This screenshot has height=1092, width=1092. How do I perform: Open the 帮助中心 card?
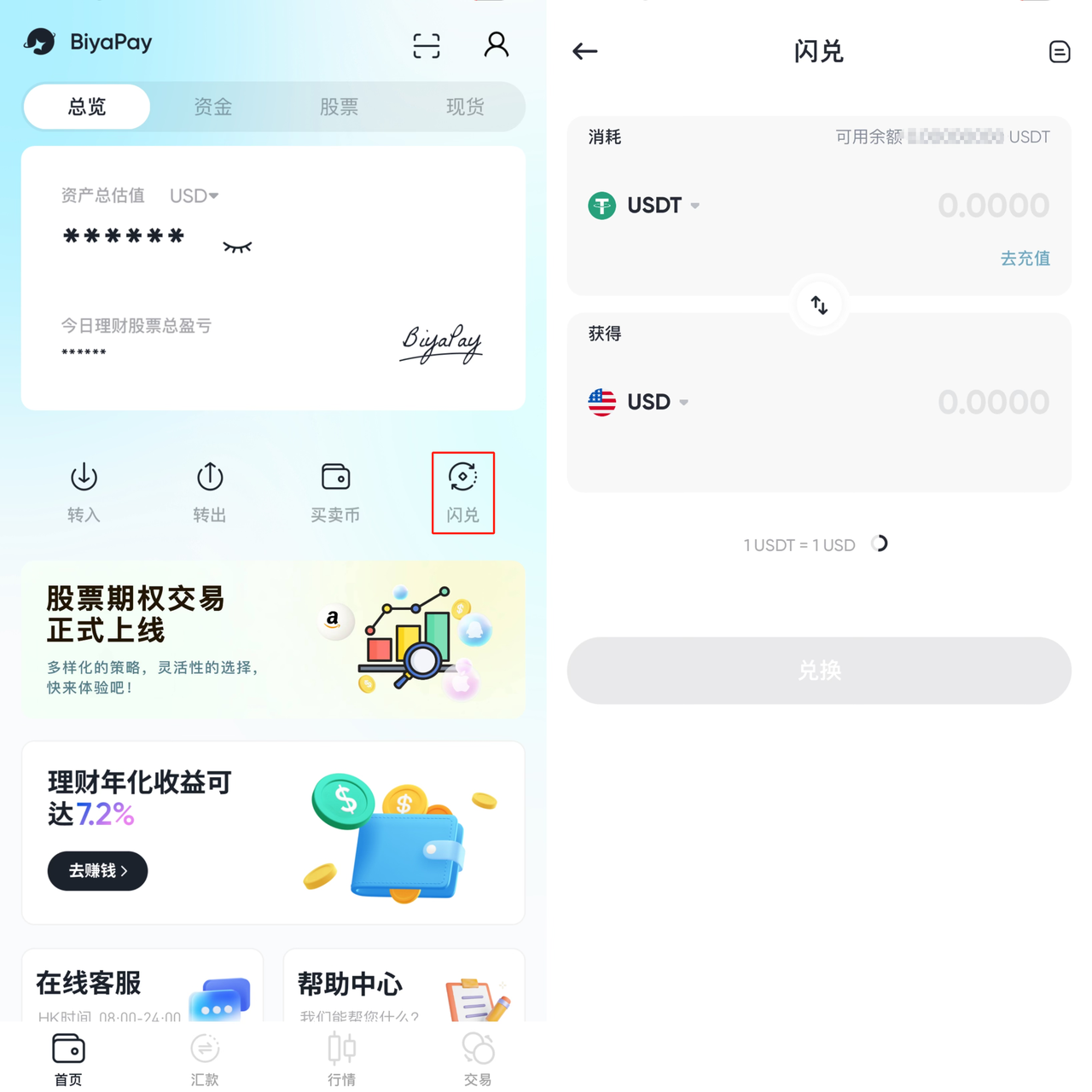pos(404,985)
